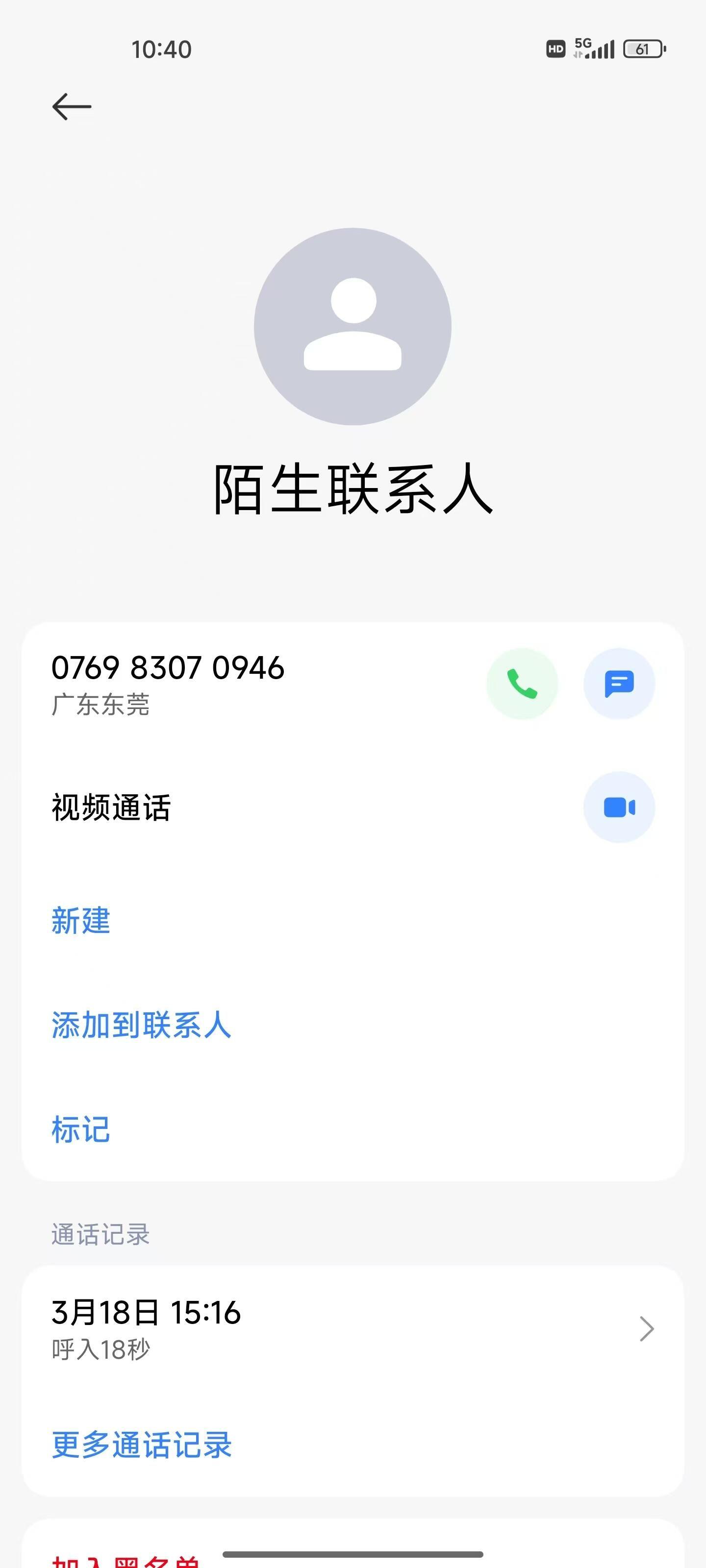Viewport: 706px width, 1568px height.
Task: Start a video call (视频通话)
Action: (x=619, y=808)
